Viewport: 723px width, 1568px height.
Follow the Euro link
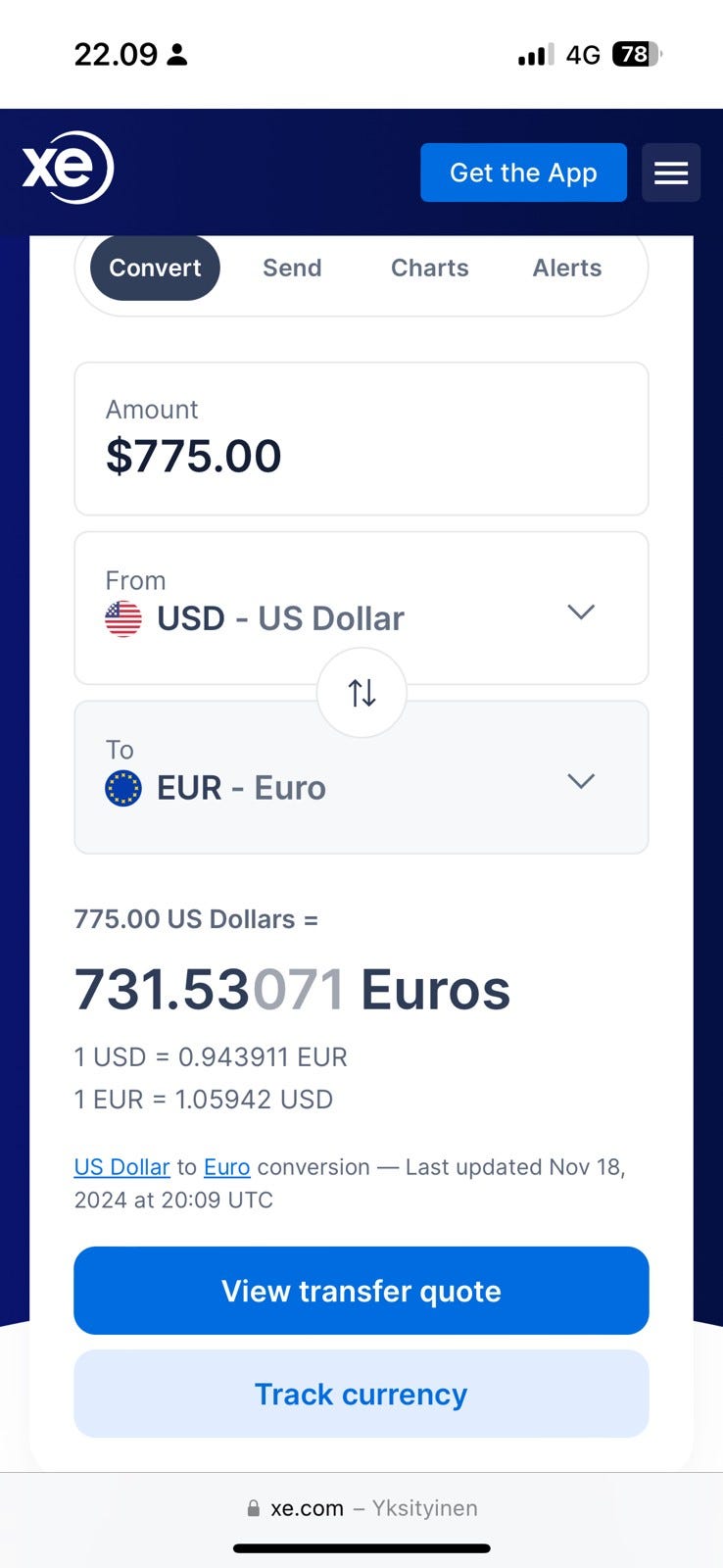226,1167
